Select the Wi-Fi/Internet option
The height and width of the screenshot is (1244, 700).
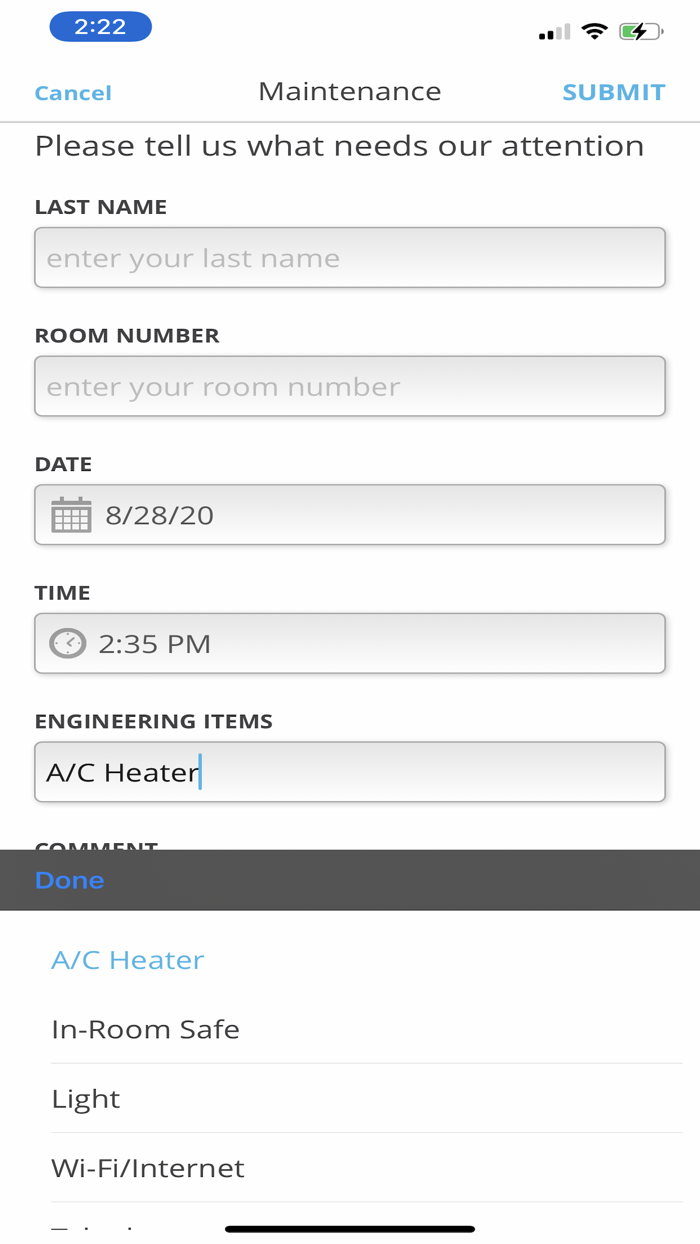point(148,1168)
